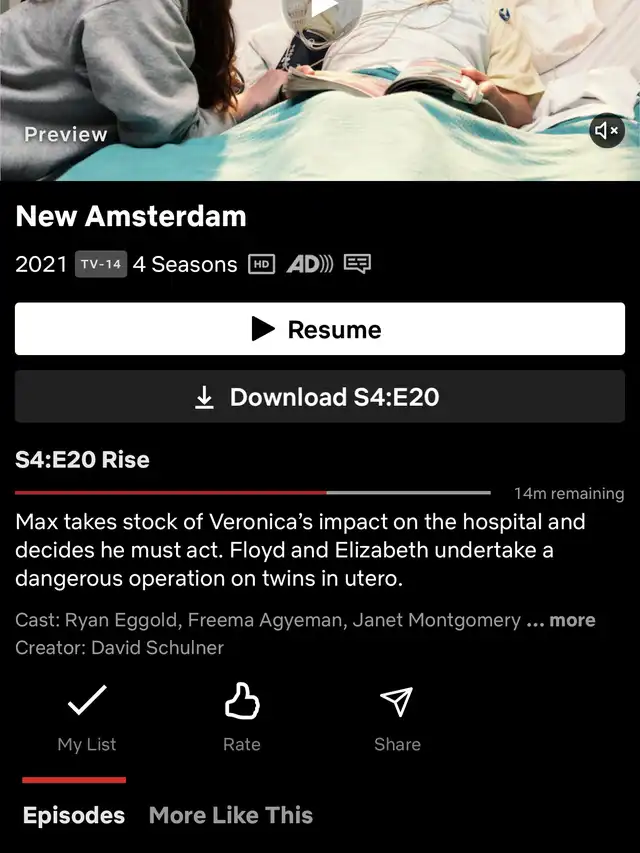Play the preview video at the top
The width and height of the screenshot is (640, 853).
(321, 8)
